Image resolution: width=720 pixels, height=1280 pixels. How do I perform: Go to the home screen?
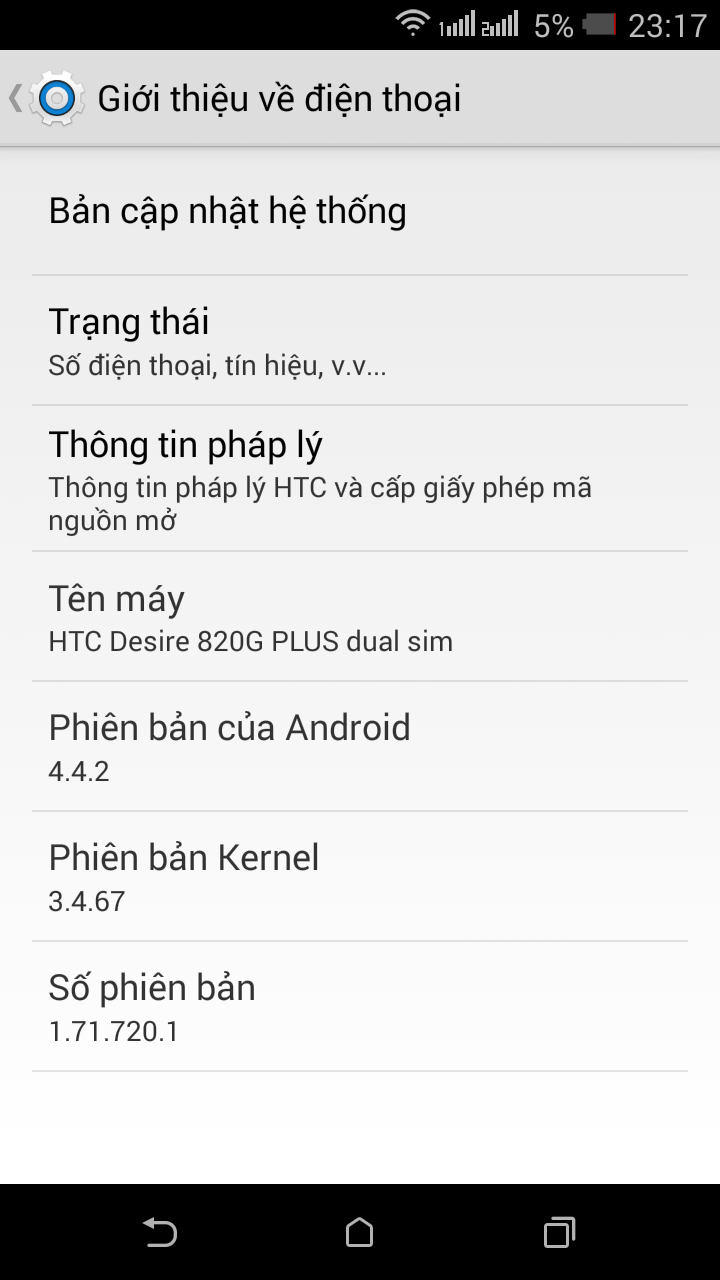click(359, 1232)
